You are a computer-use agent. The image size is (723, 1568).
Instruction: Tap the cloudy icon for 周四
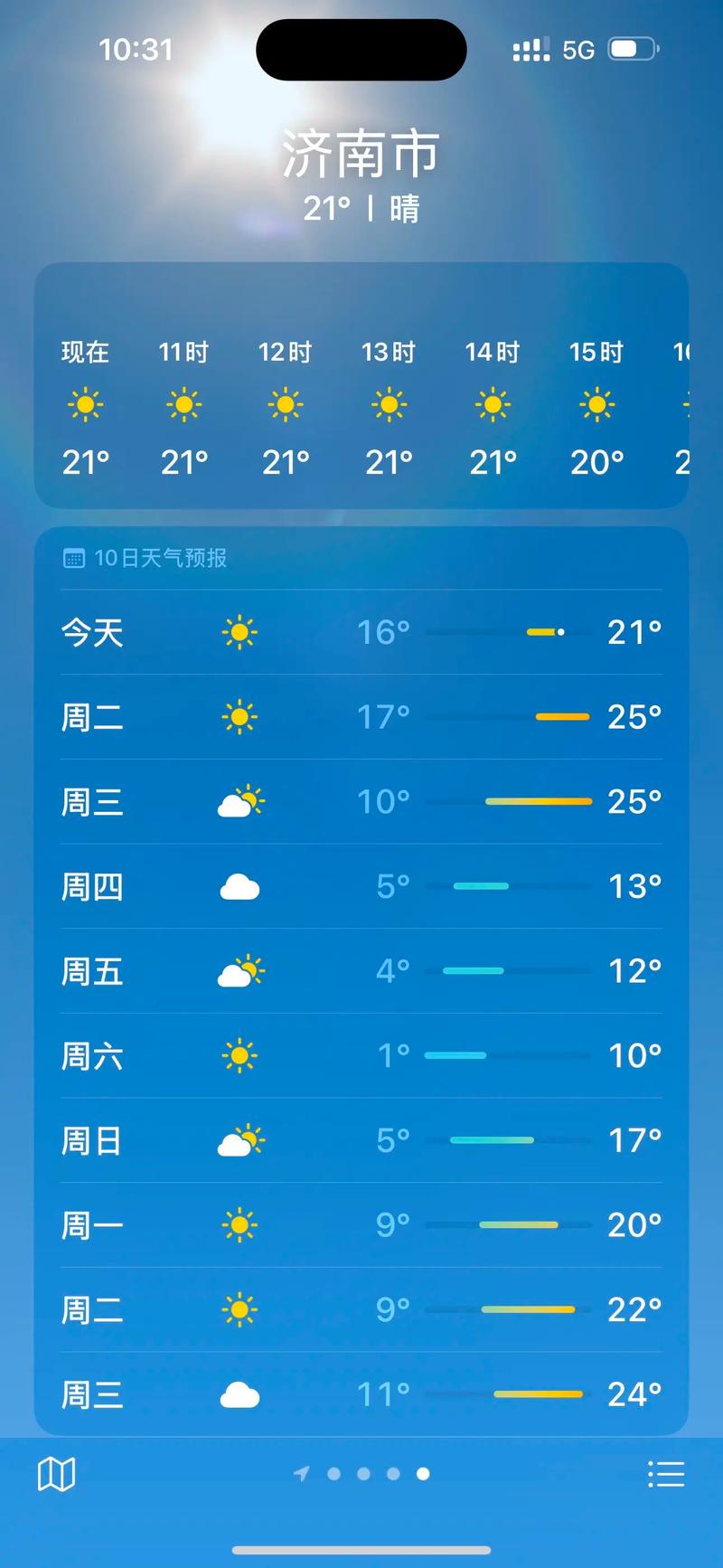pyautogui.click(x=239, y=886)
